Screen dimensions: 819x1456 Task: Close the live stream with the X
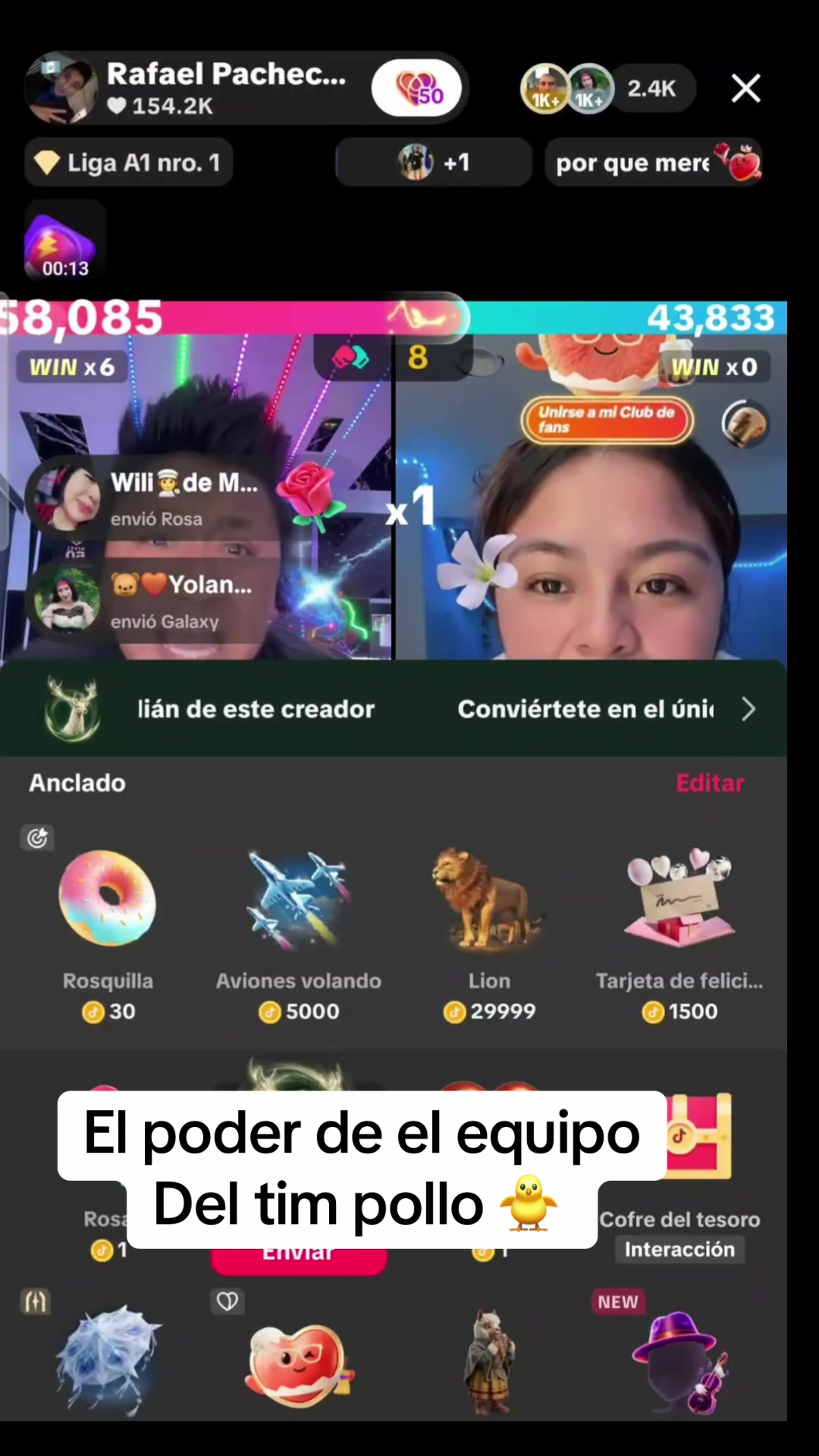(x=745, y=89)
